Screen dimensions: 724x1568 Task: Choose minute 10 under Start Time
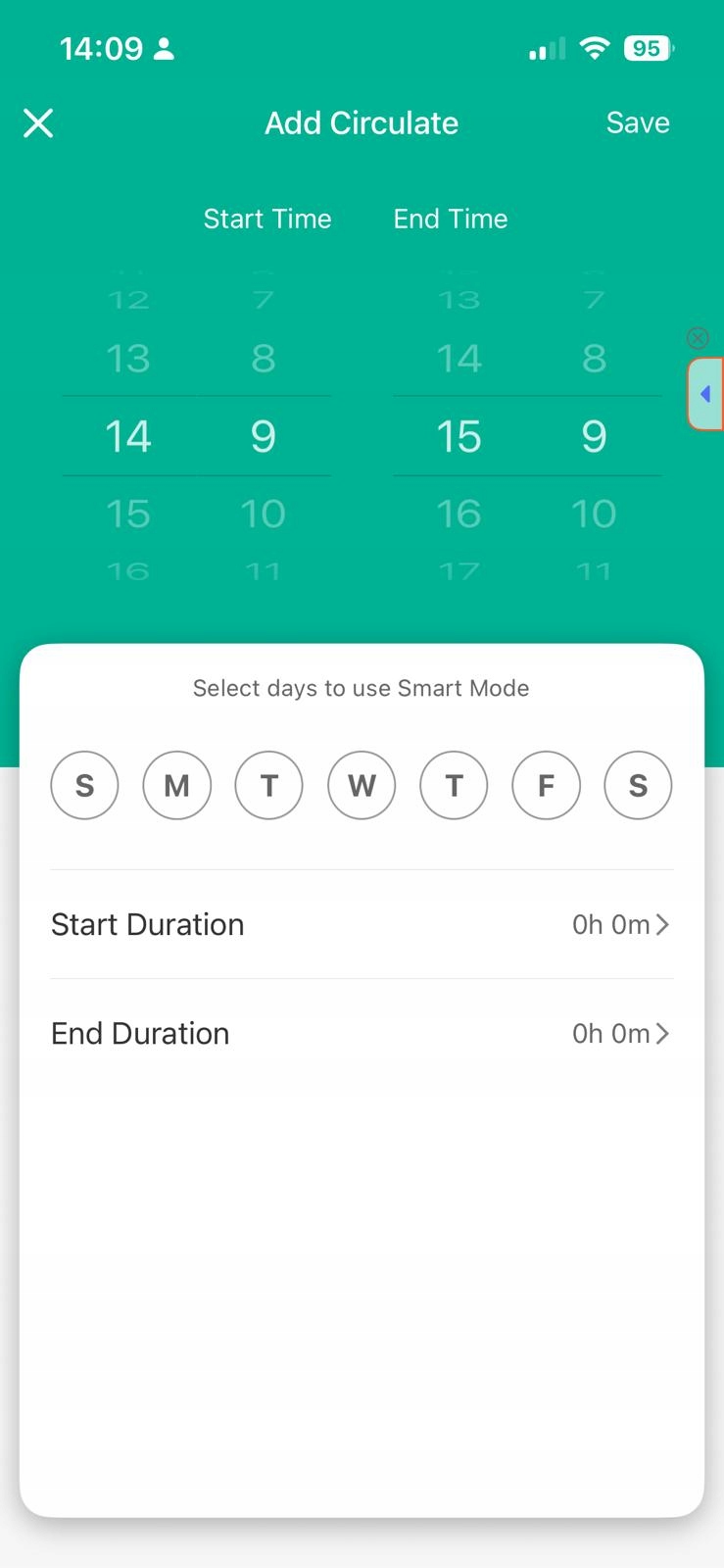[x=263, y=514]
